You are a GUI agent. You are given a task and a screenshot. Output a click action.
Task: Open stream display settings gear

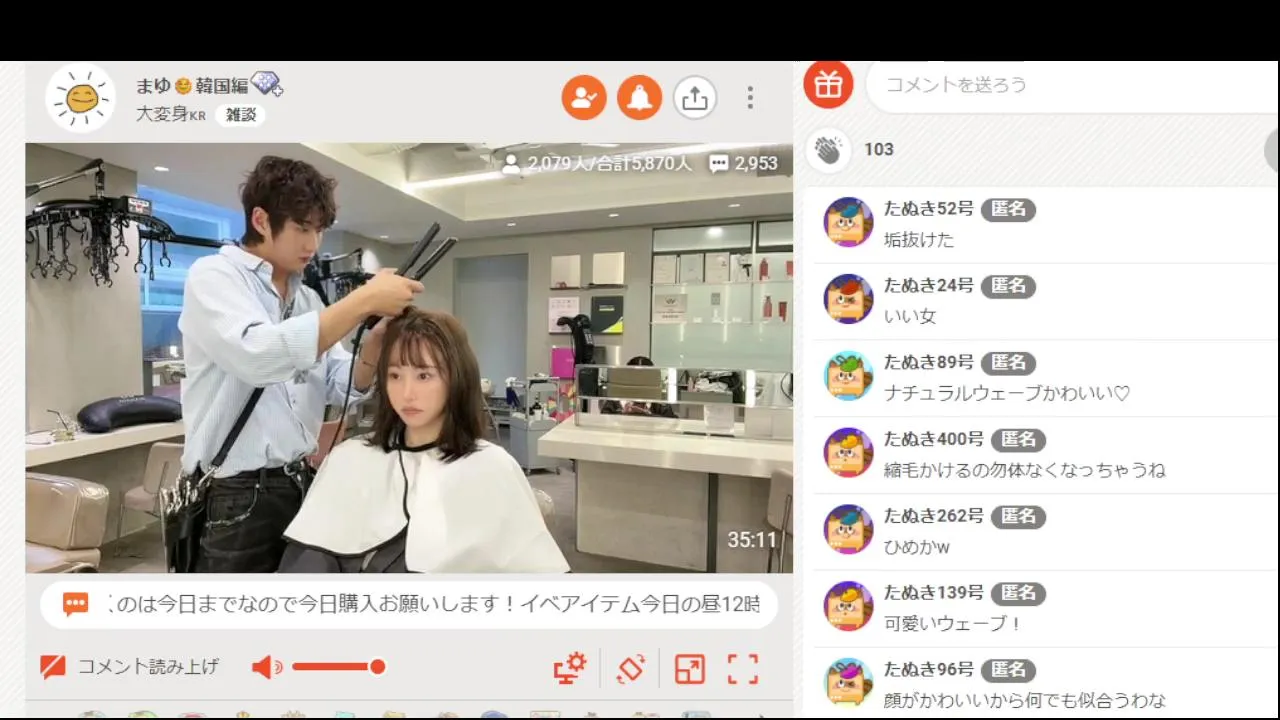coord(570,668)
